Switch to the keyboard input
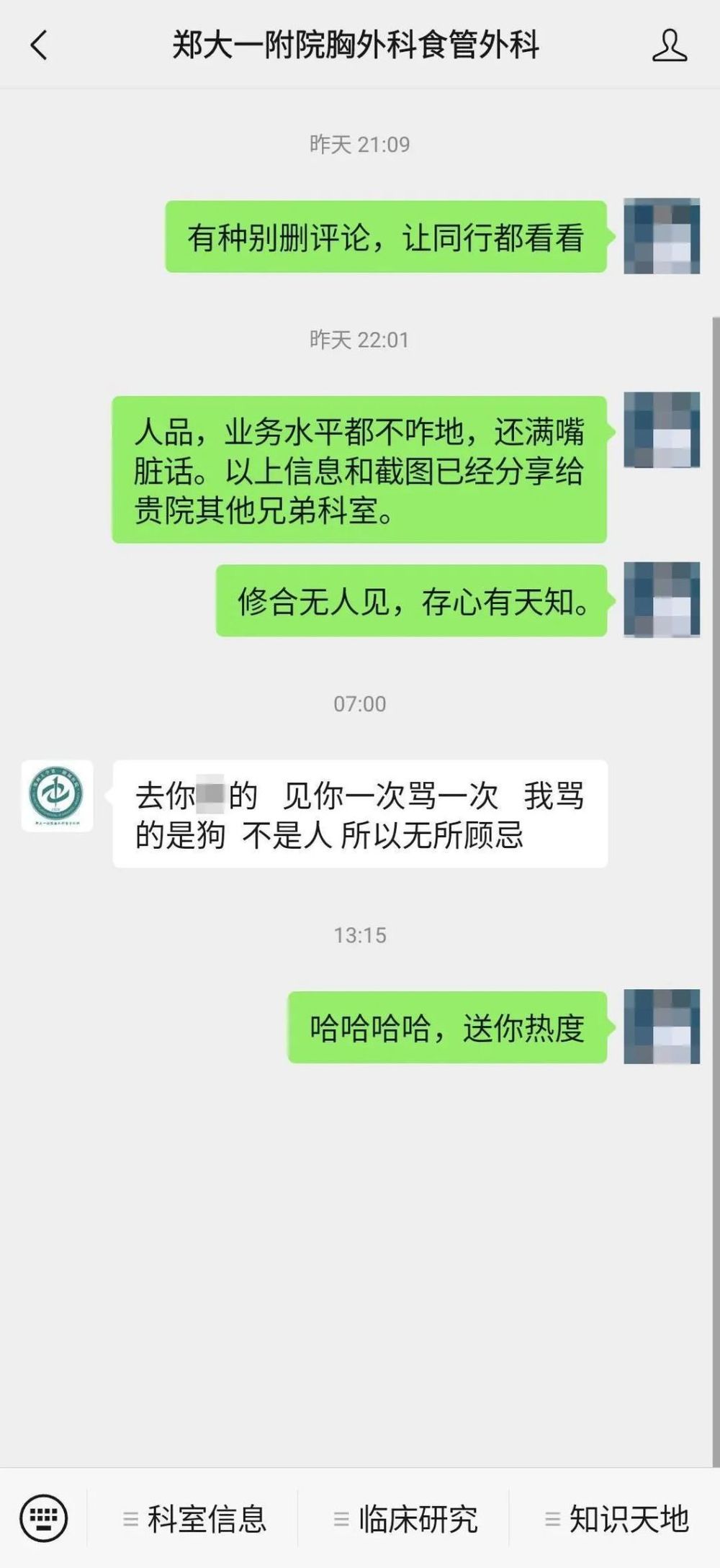 [44, 1518]
